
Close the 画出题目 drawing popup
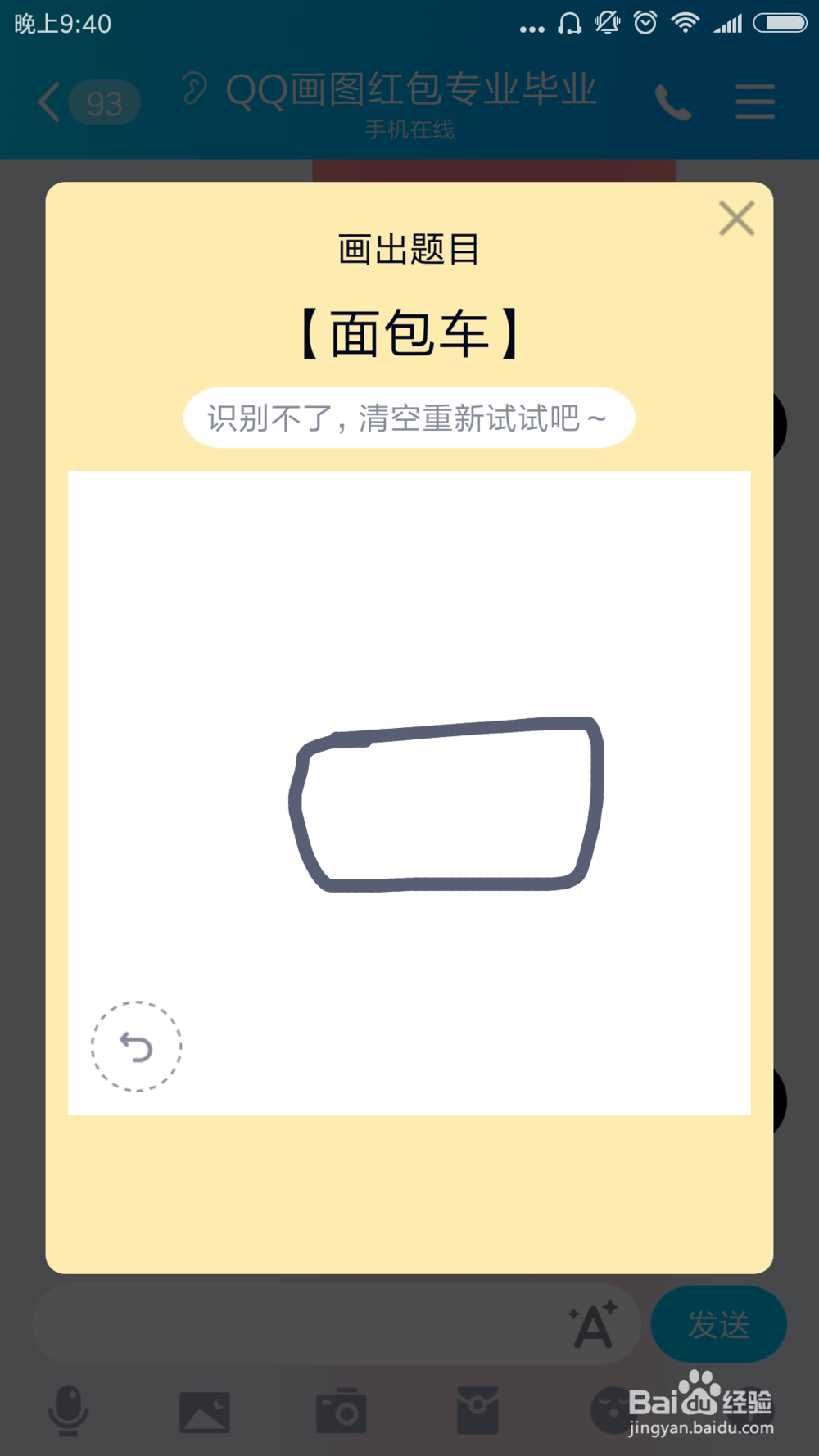[x=735, y=219]
